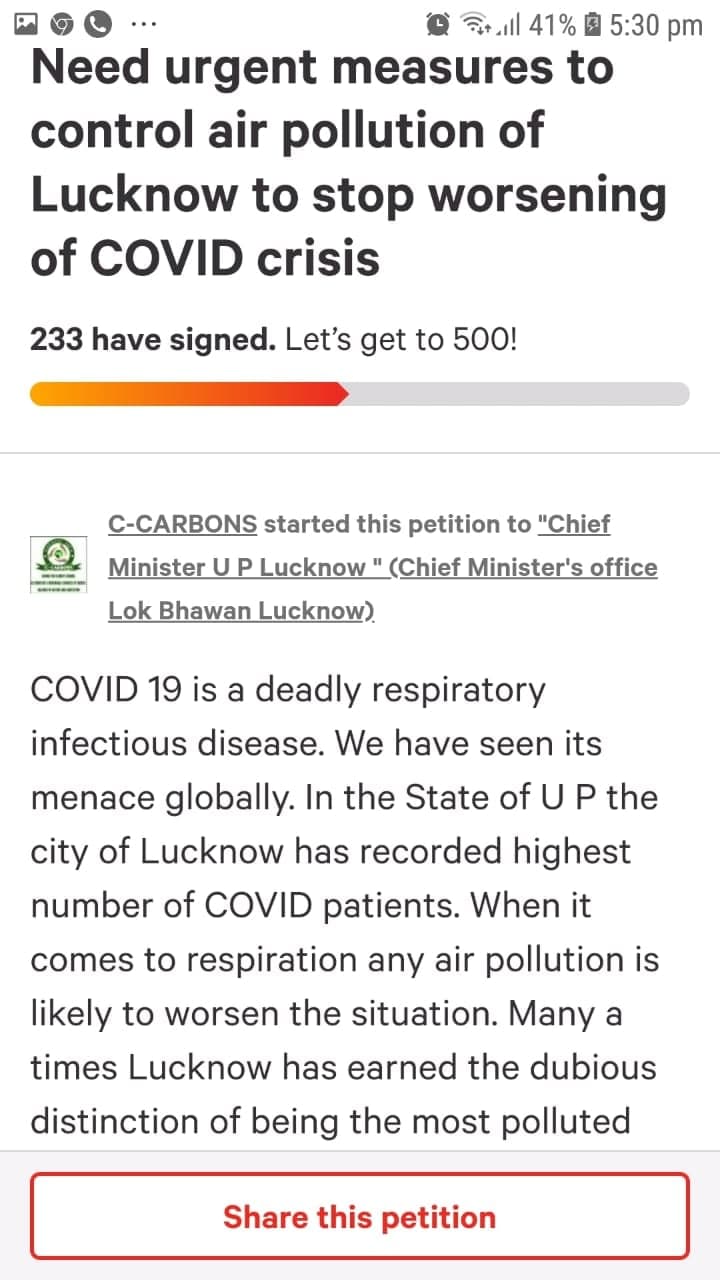This screenshot has width=720, height=1280.
Task: Tap the Share this petition button
Action: click(360, 1216)
